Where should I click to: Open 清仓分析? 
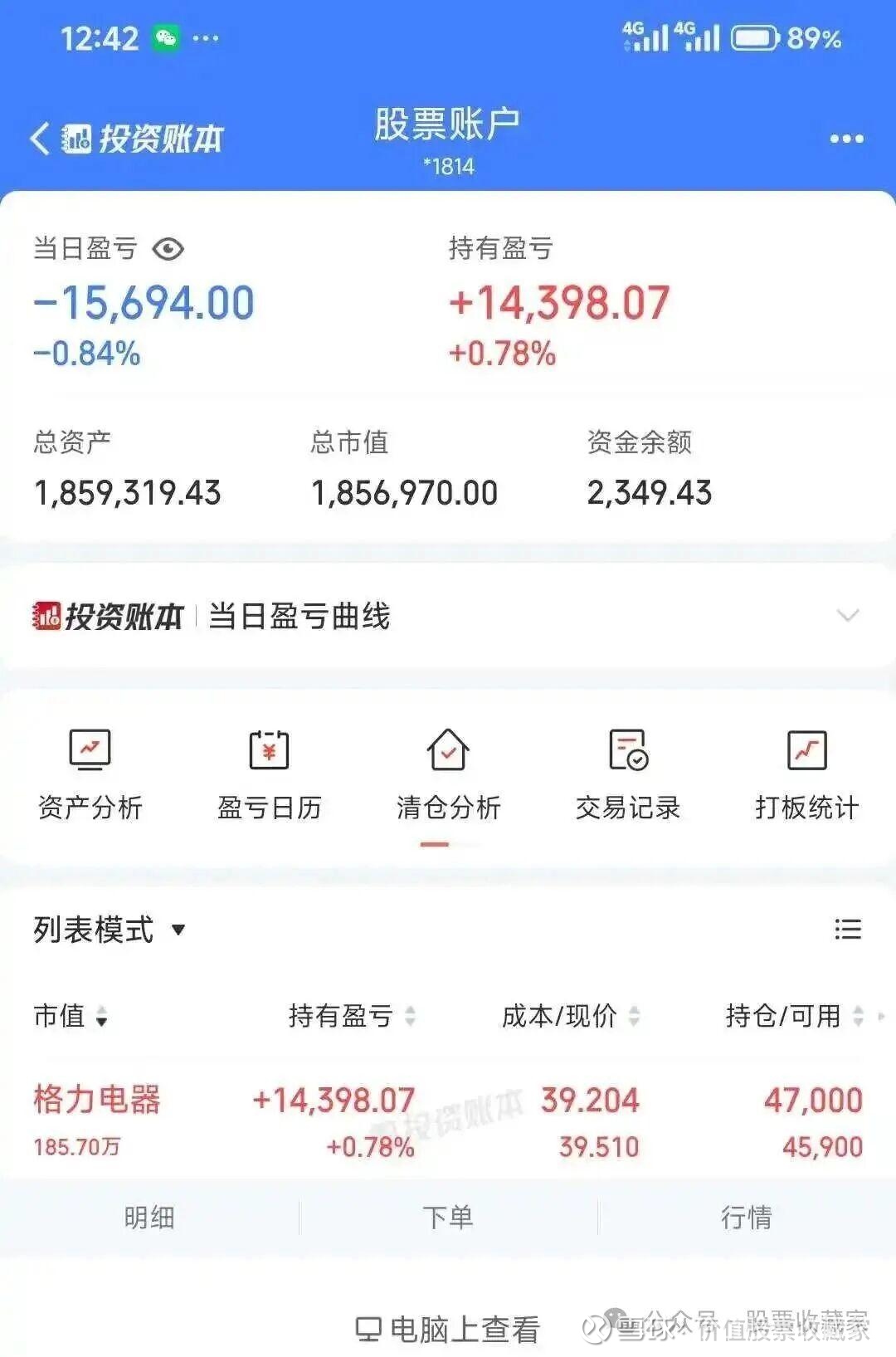[x=448, y=774]
